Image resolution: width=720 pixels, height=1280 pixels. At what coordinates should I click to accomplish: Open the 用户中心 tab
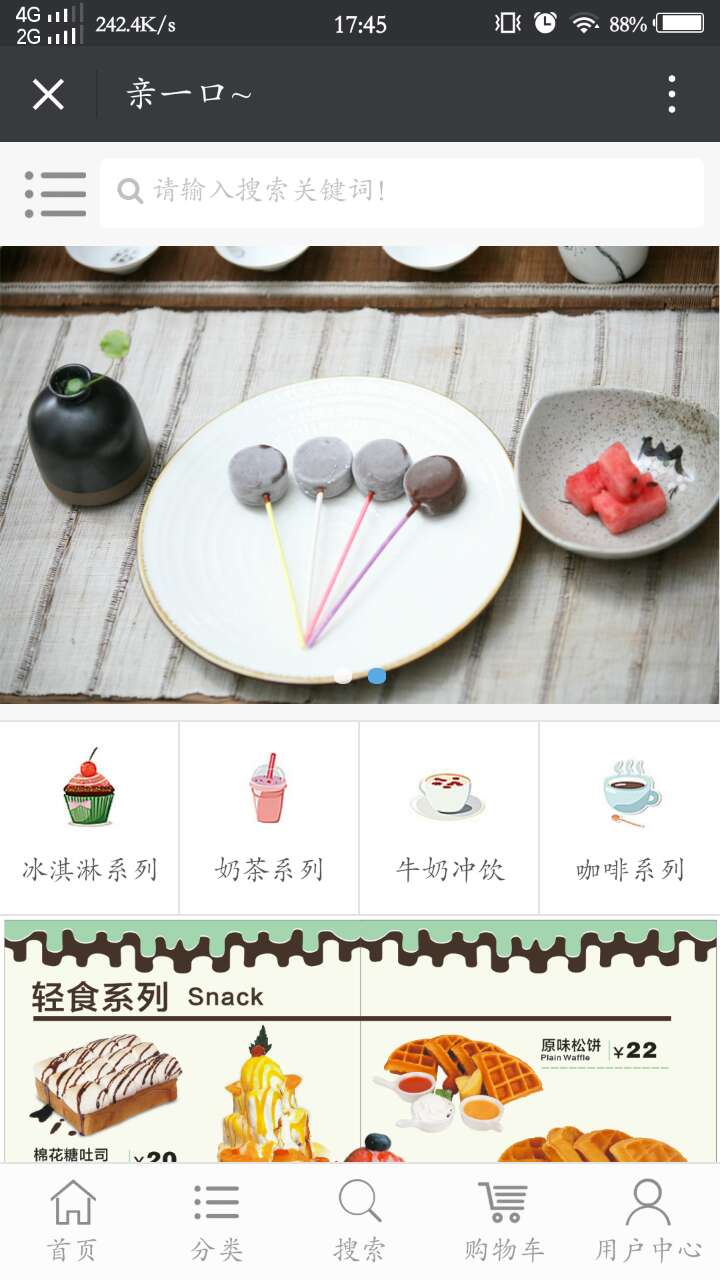coord(648,1220)
